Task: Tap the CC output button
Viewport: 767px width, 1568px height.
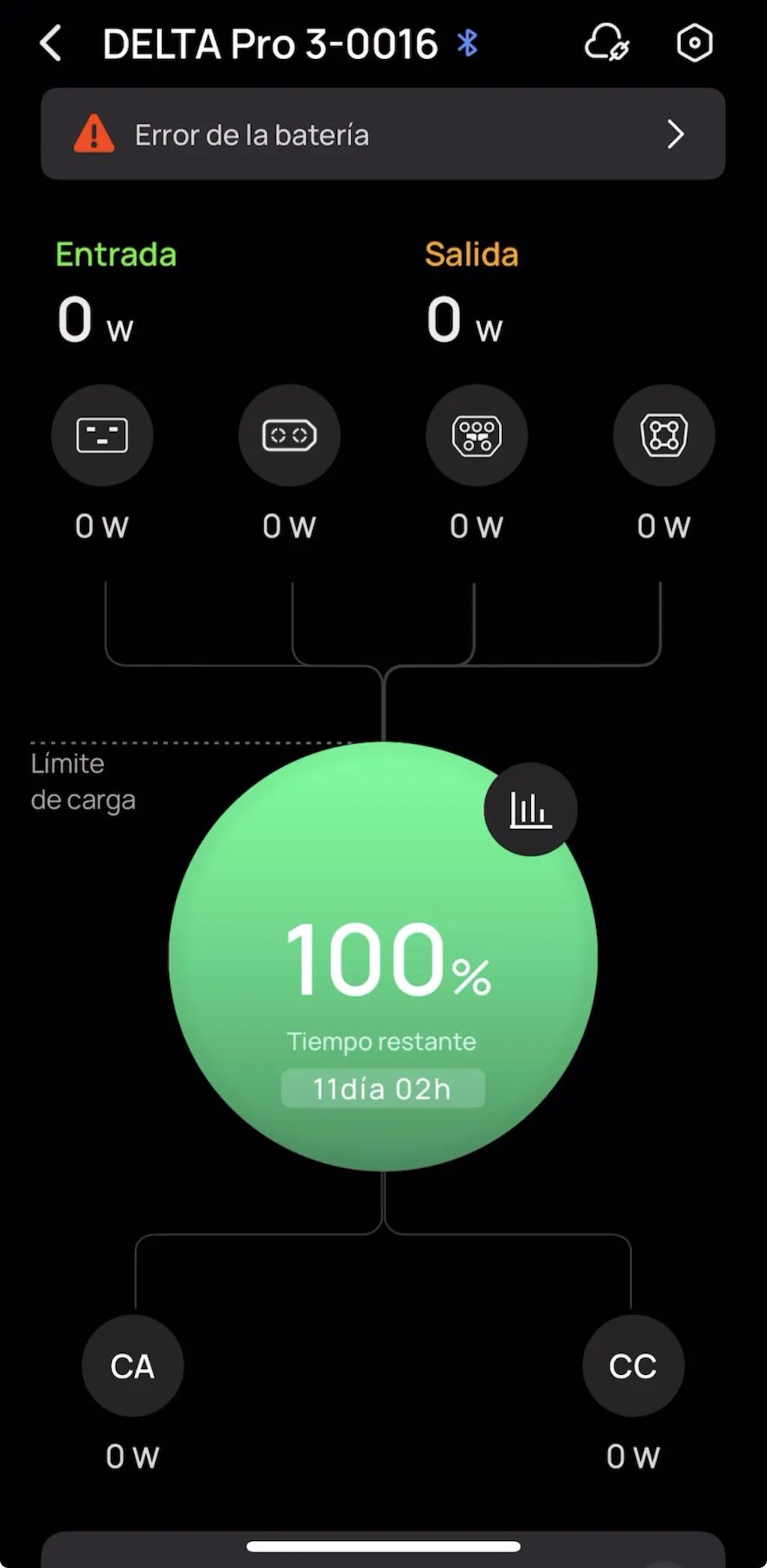Action: 633,1366
